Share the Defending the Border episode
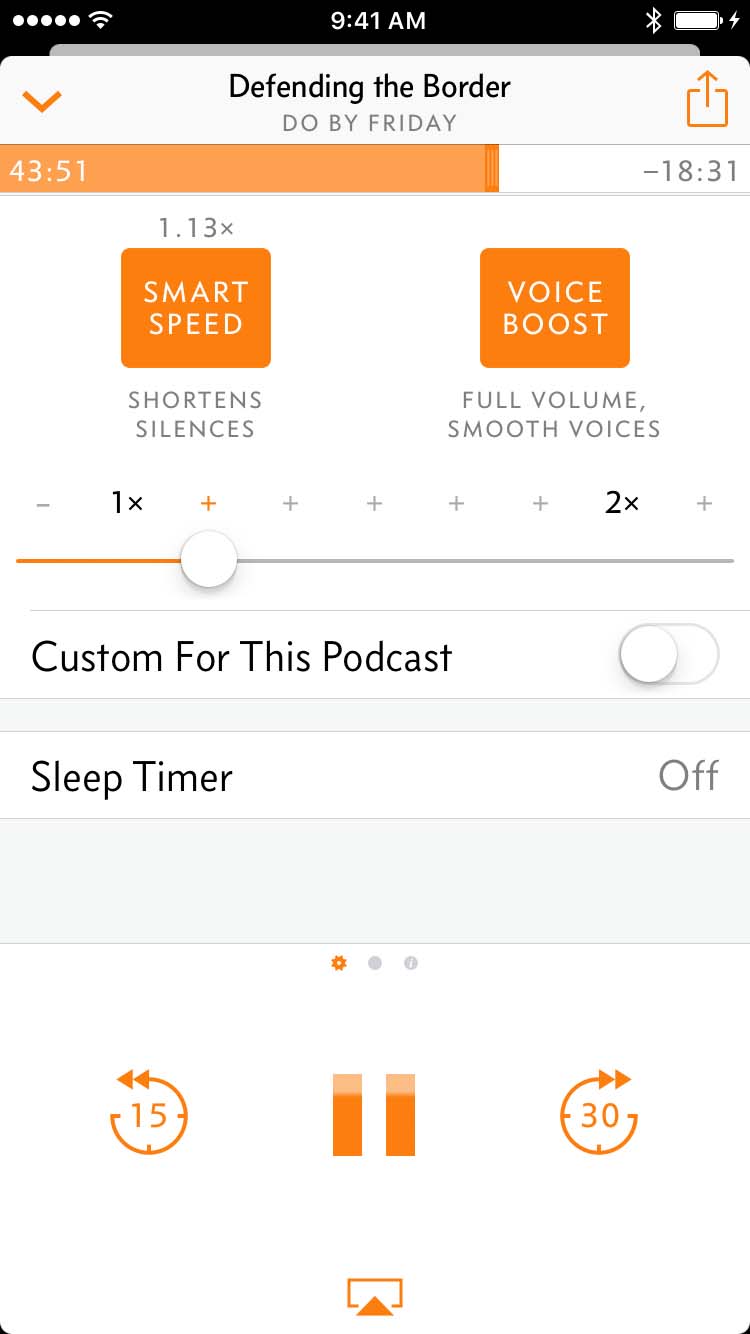Image resolution: width=750 pixels, height=1334 pixels. click(706, 100)
